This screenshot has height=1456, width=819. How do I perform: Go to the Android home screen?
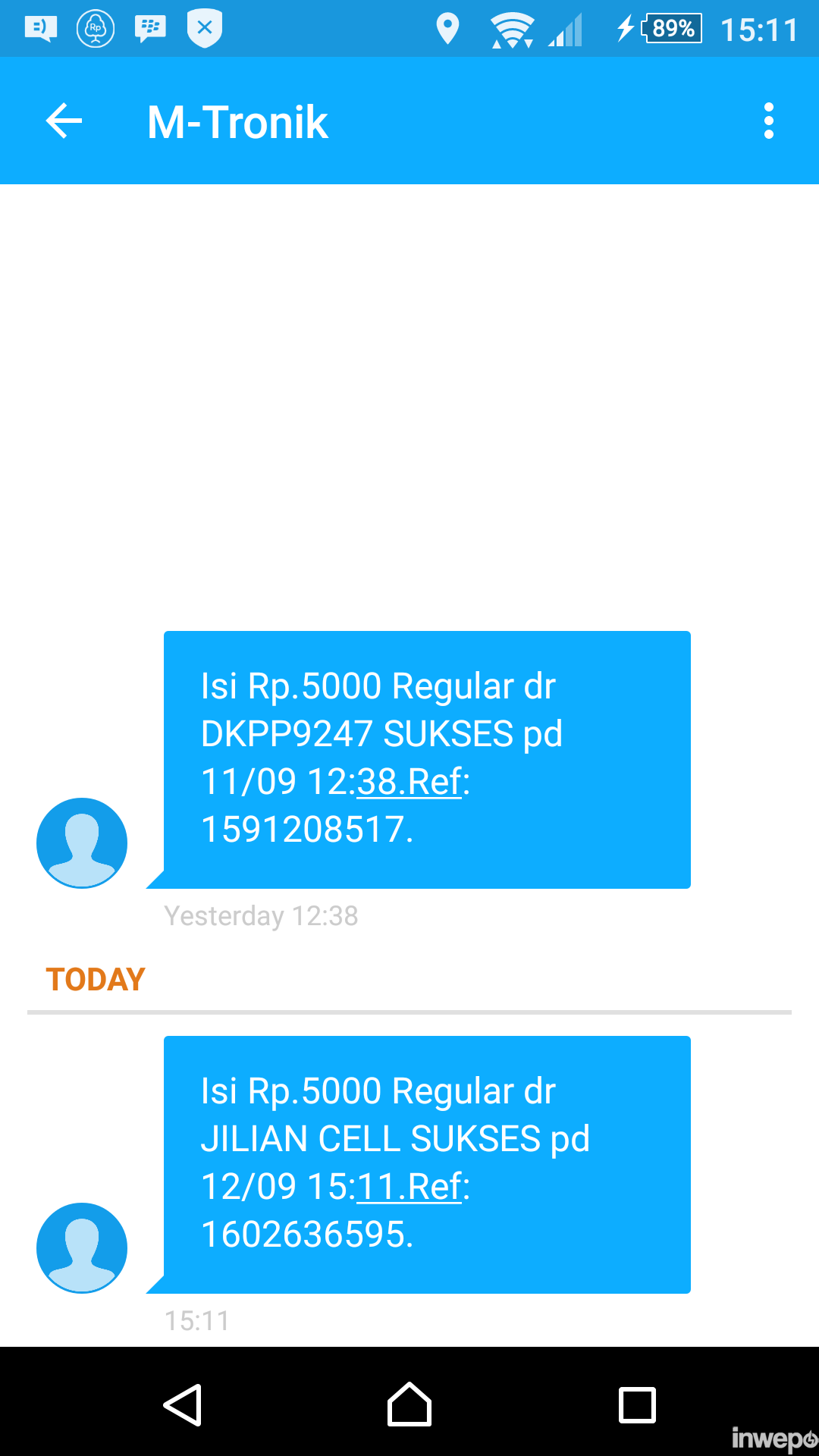pyautogui.click(x=409, y=1404)
